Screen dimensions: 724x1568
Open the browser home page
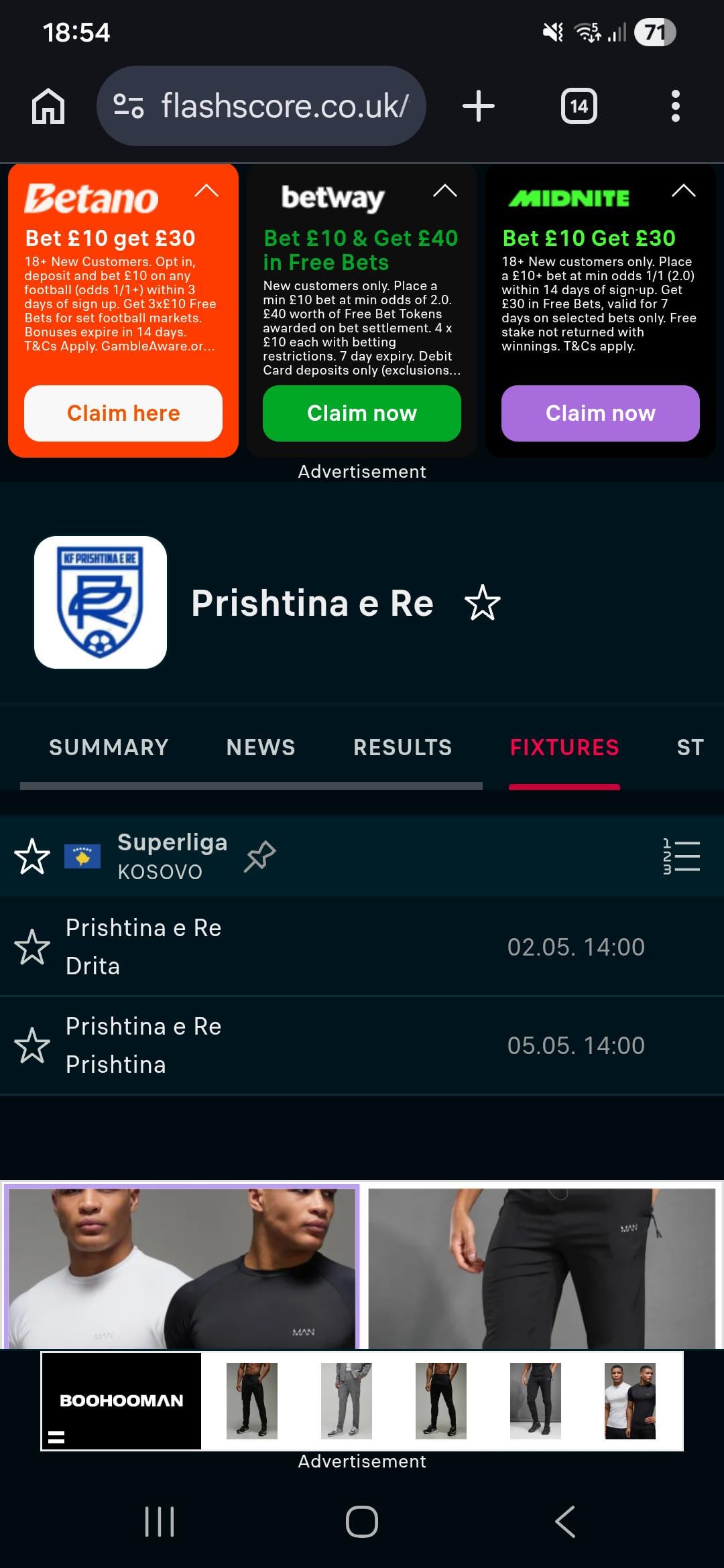48,107
